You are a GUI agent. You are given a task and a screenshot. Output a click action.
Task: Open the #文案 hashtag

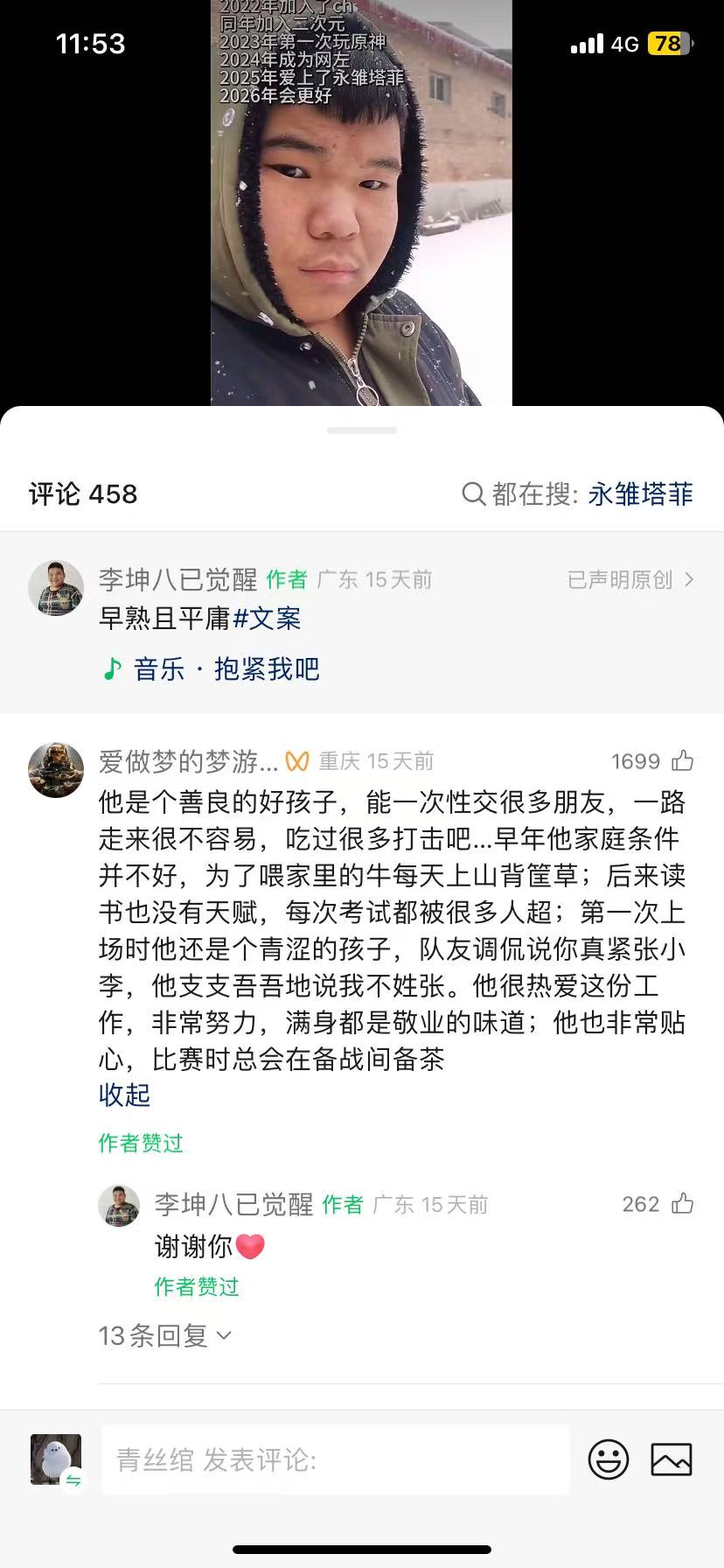tap(267, 619)
